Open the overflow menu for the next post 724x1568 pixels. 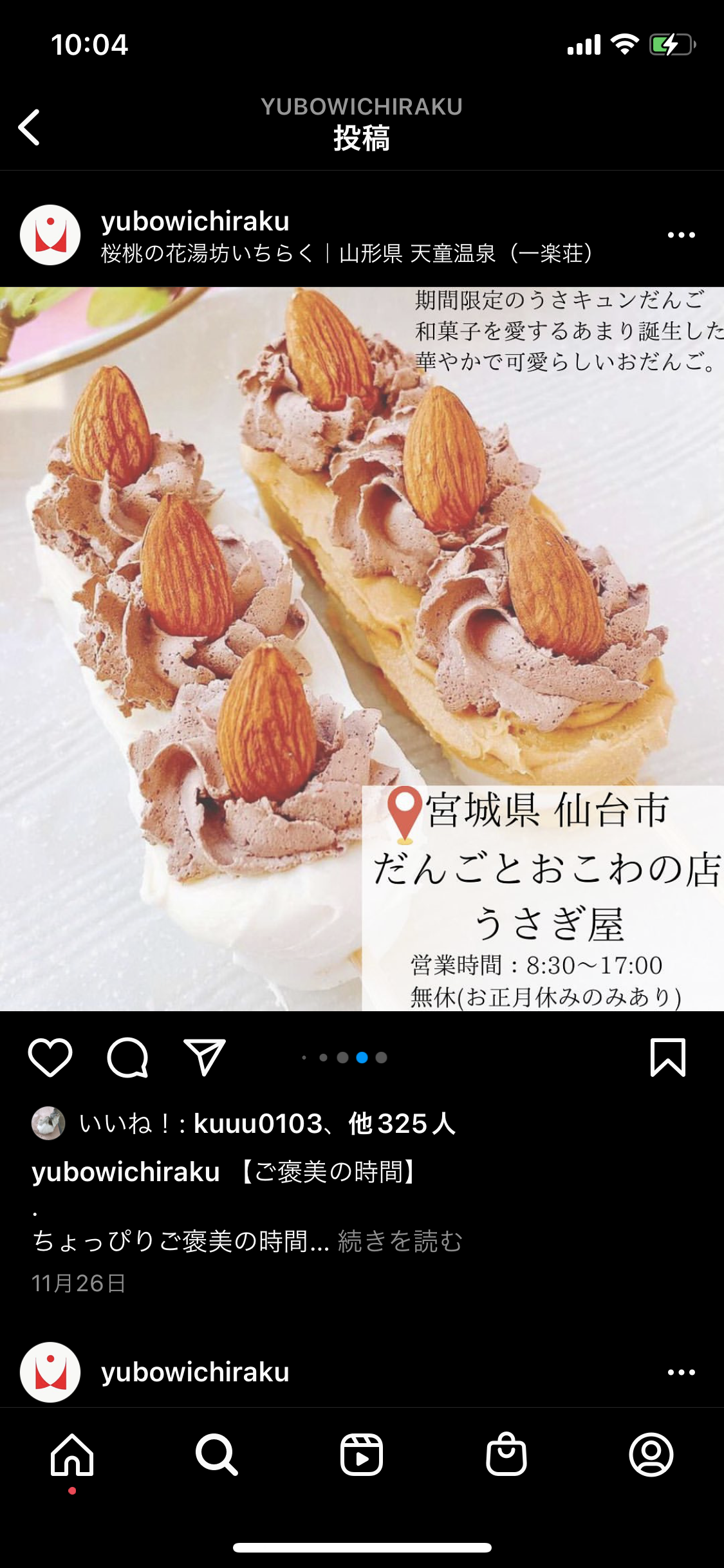tap(681, 1372)
